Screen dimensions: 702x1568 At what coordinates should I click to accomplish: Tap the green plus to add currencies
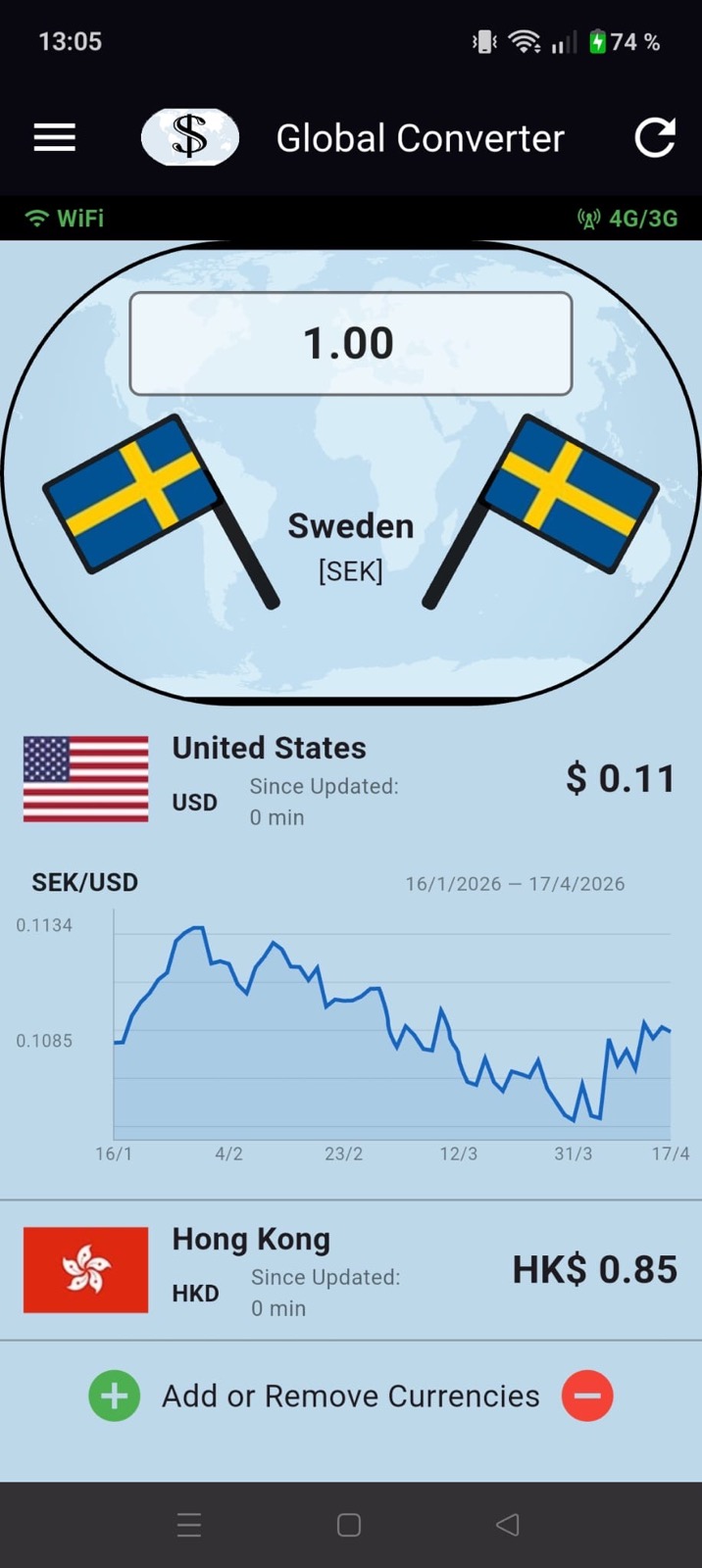(x=115, y=1396)
